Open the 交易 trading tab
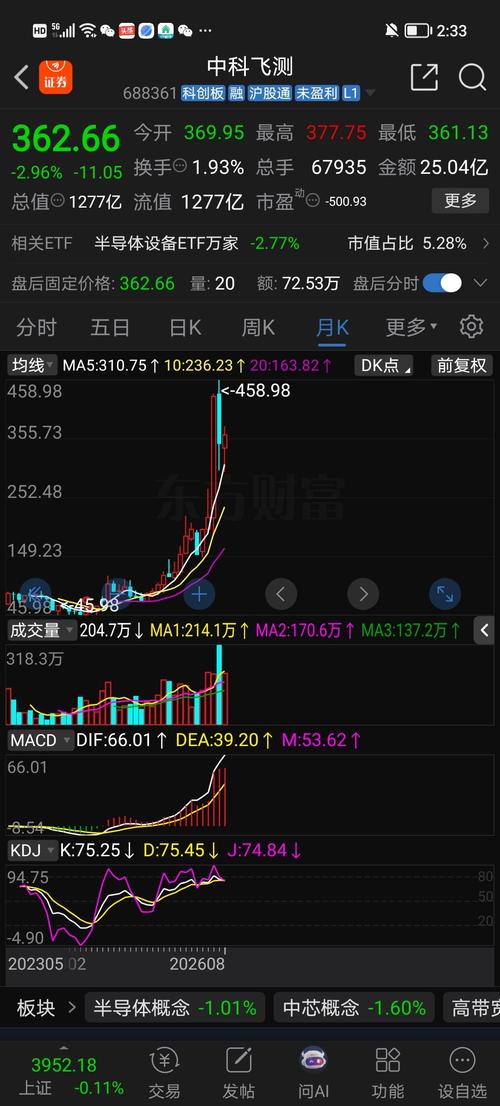This screenshot has height=1106, width=500. point(164,1072)
